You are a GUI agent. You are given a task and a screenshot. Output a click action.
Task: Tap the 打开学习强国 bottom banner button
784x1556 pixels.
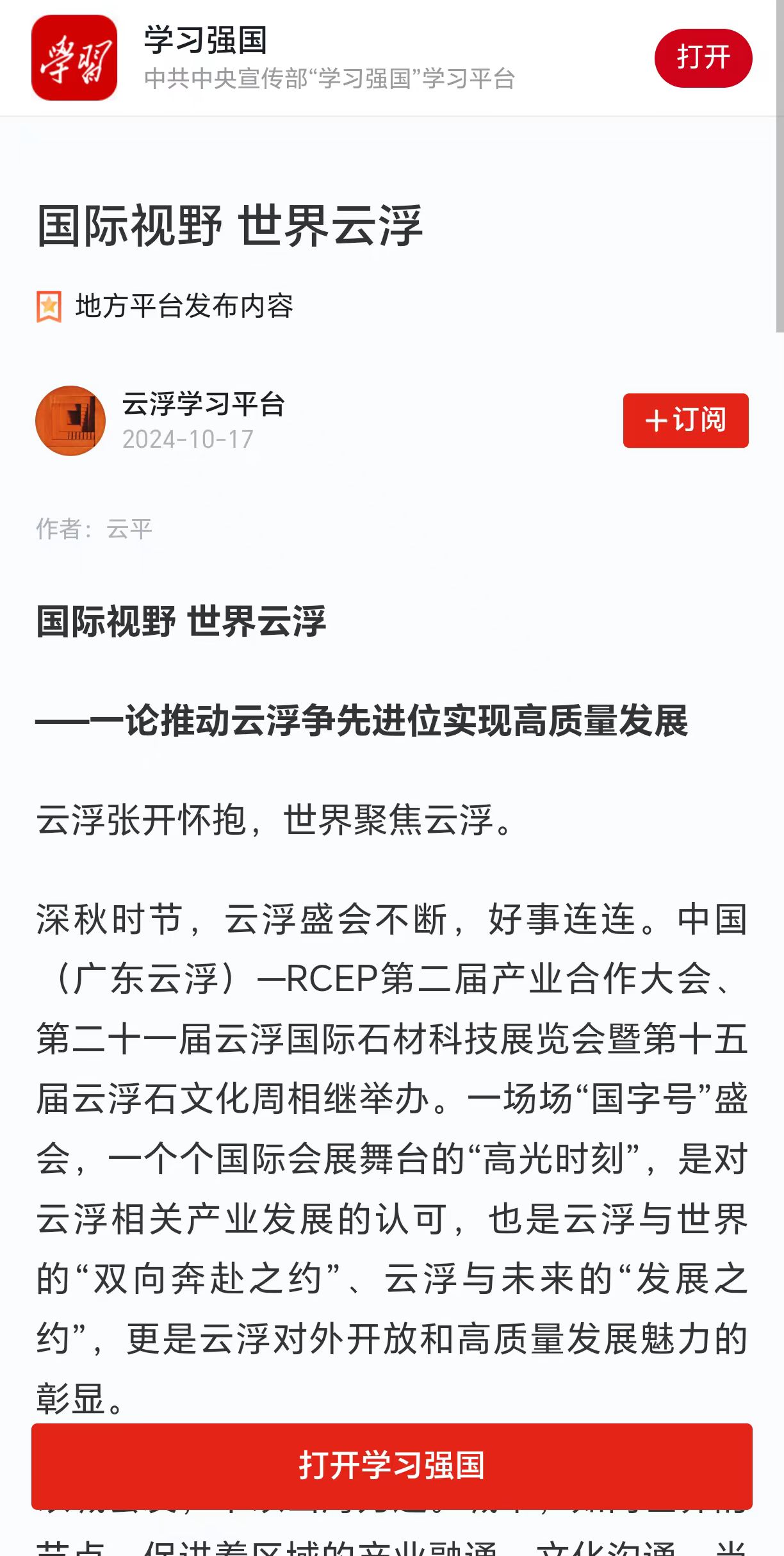click(391, 1466)
